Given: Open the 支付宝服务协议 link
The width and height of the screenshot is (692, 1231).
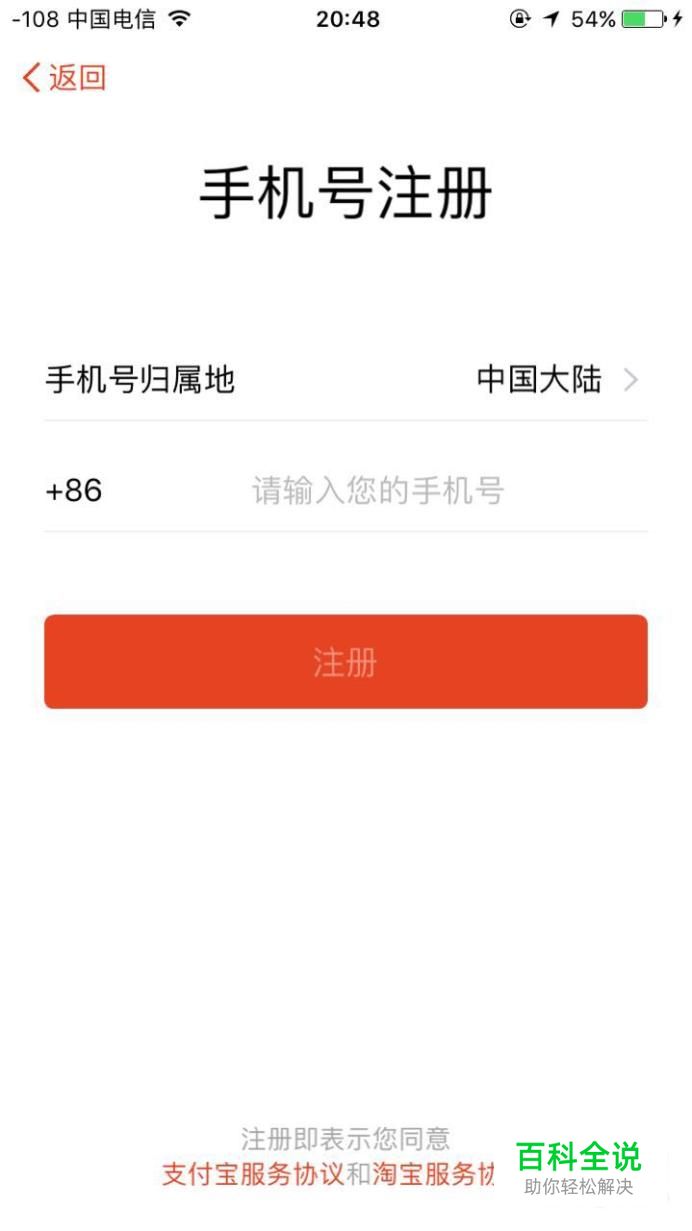Looking at the screenshot, I should point(253,1175).
